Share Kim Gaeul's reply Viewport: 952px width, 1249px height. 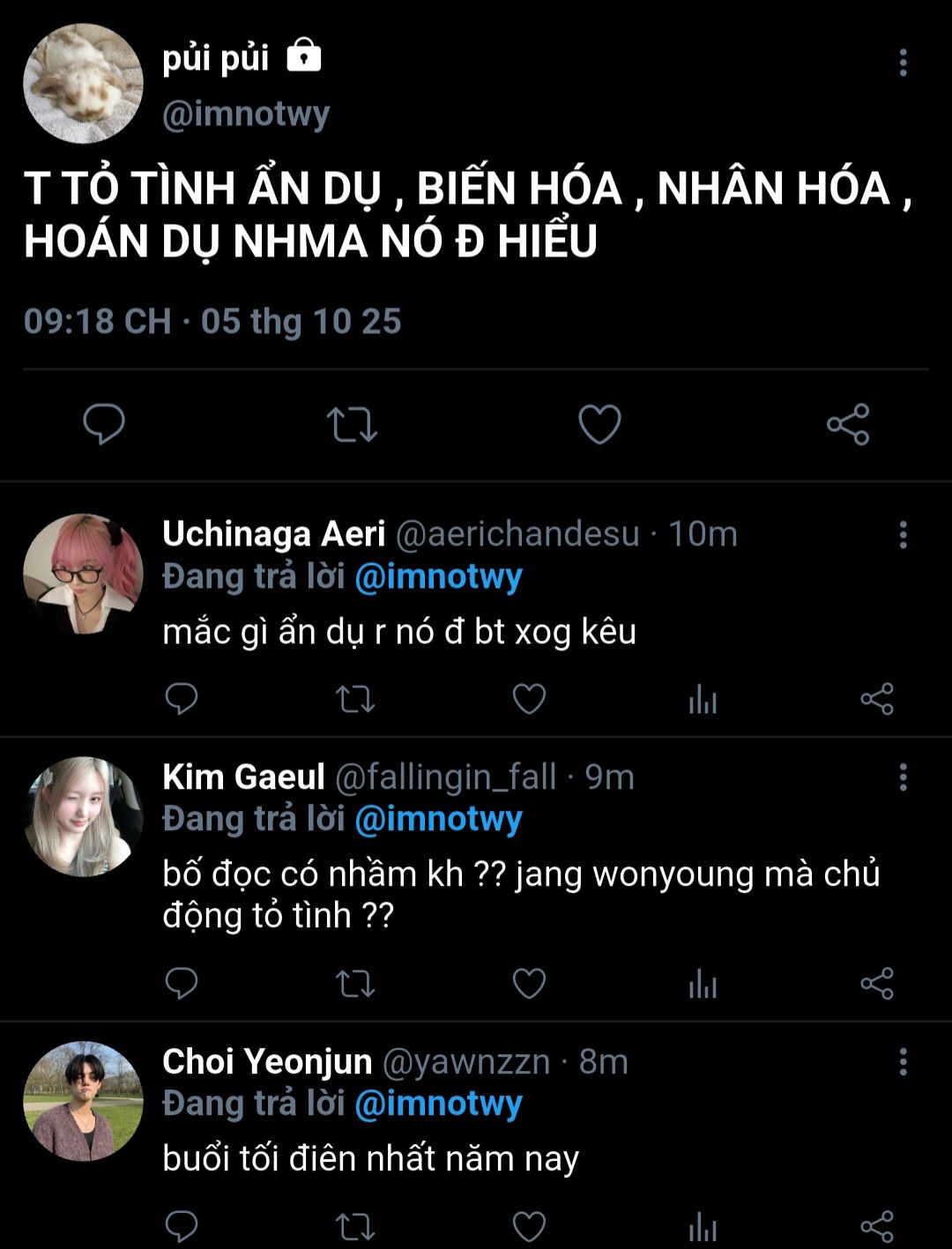coord(876,984)
